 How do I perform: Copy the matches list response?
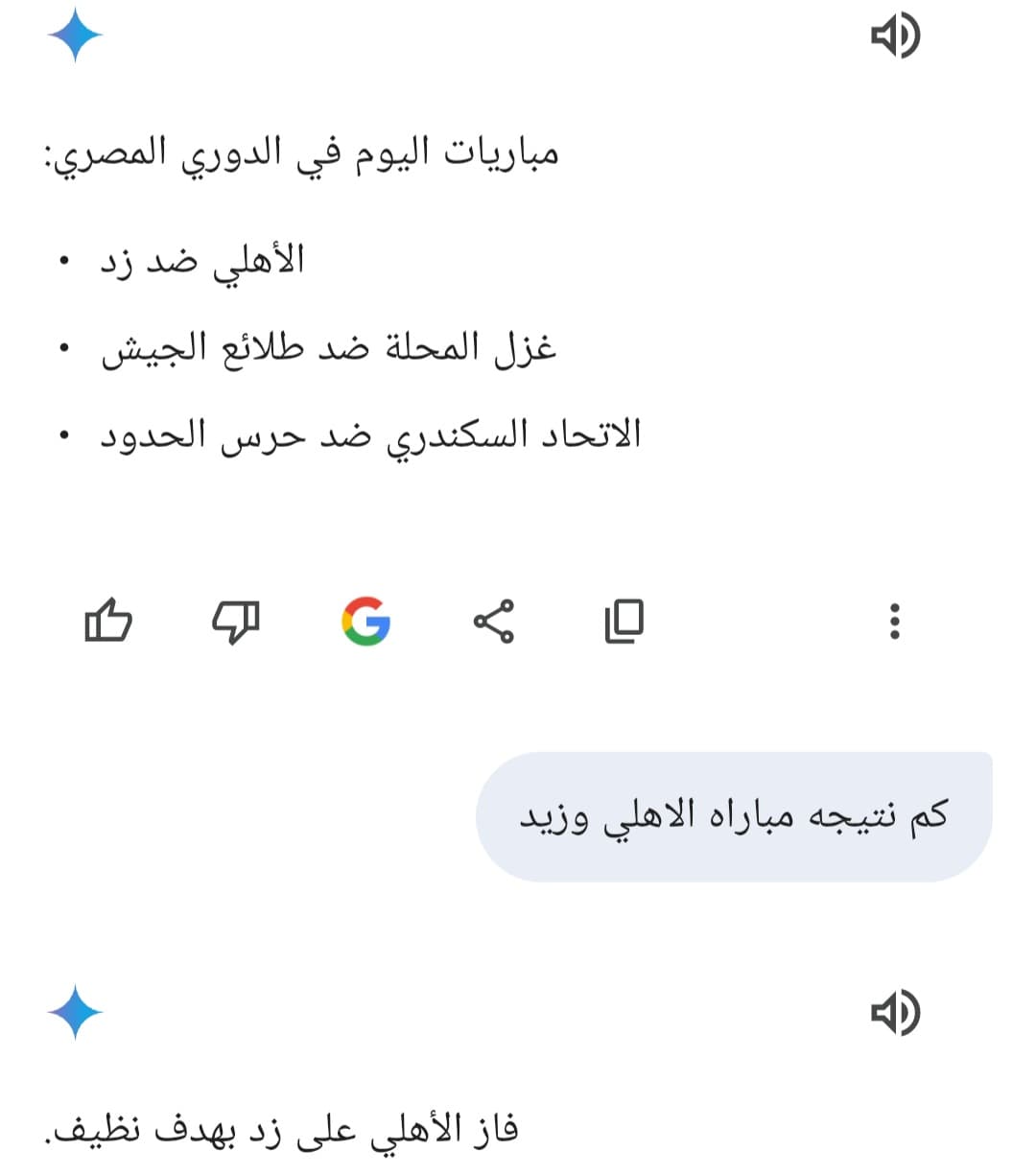[x=624, y=621]
